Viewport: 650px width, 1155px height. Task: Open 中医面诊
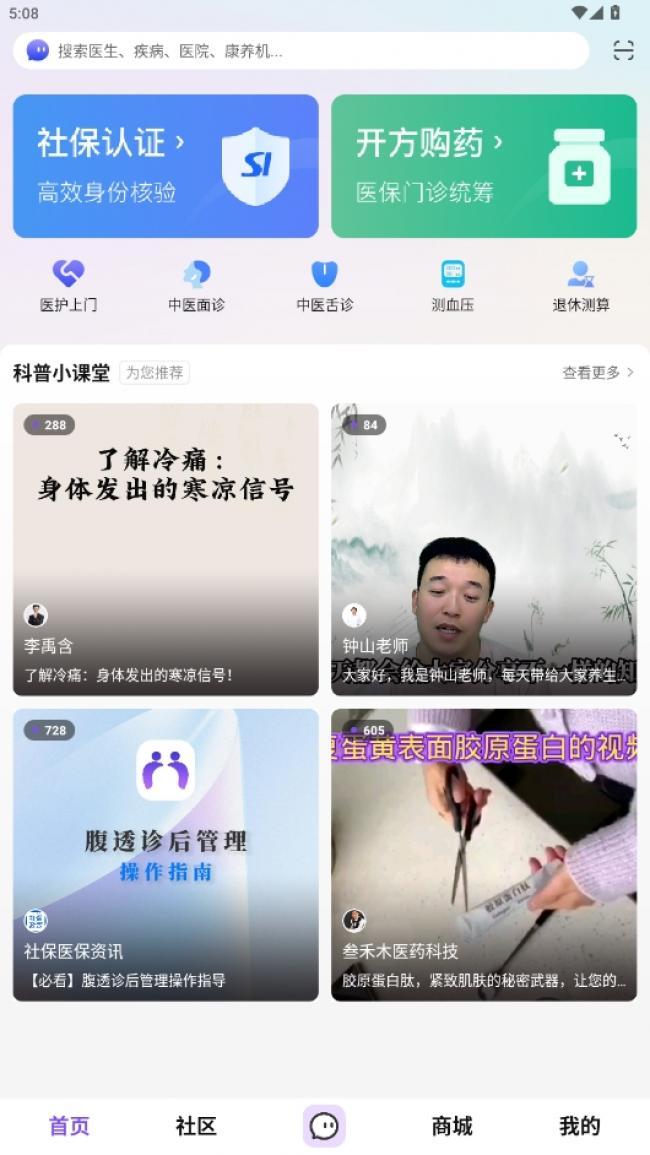click(196, 286)
